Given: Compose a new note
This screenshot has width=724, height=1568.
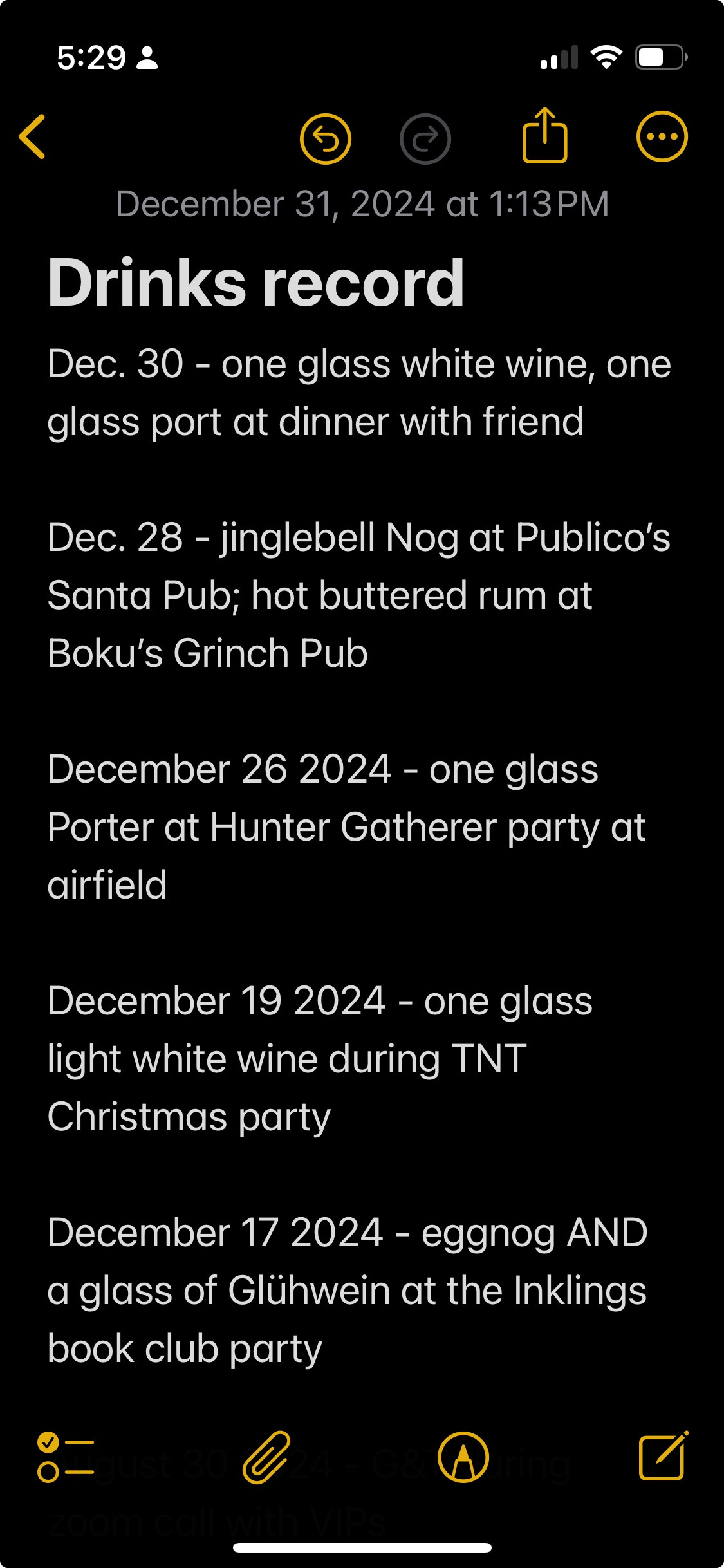Looking at the screenshot, I should click(664, 1456).
